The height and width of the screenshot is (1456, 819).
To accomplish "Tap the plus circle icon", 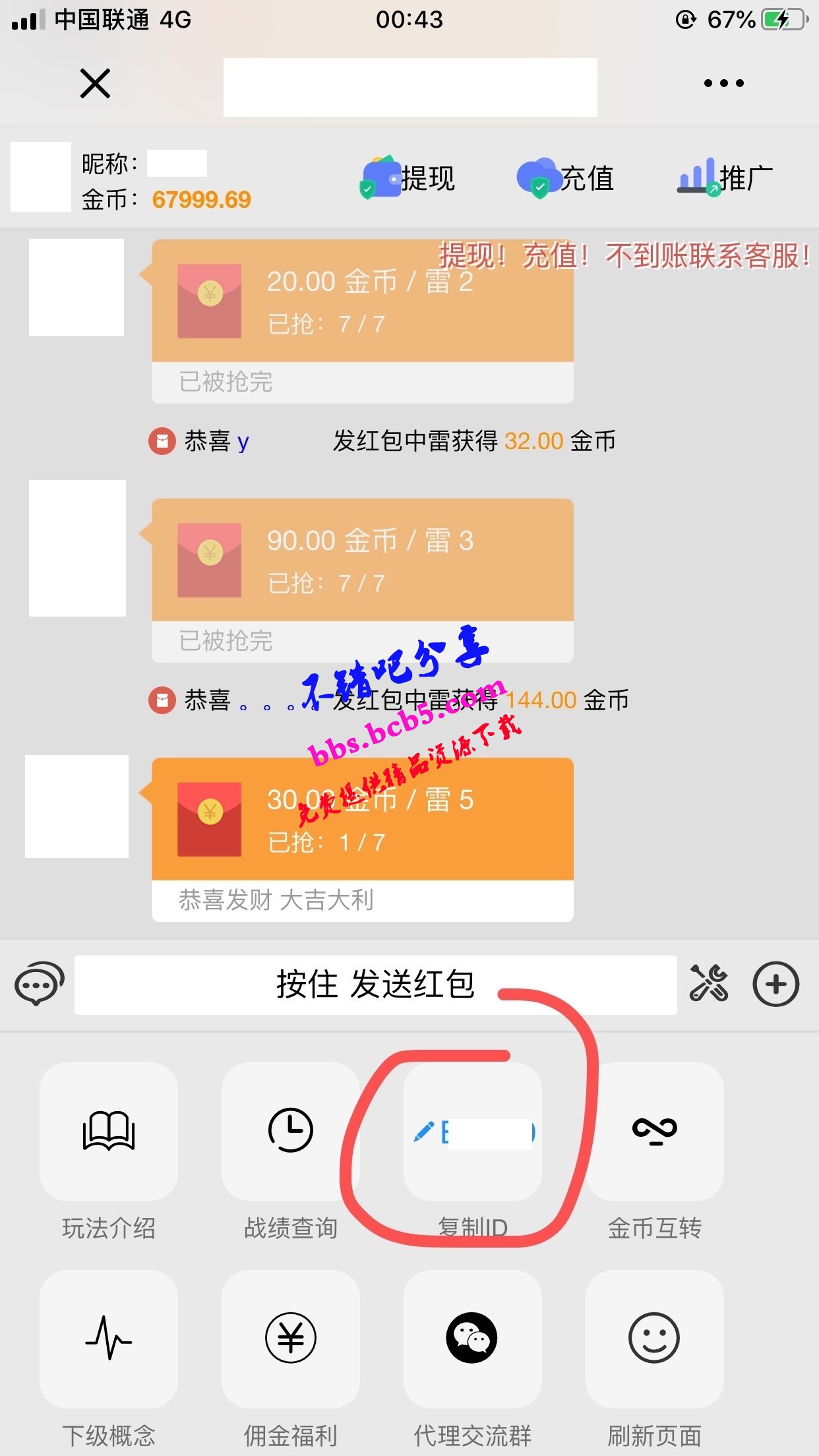I will [x=776, y=985].
